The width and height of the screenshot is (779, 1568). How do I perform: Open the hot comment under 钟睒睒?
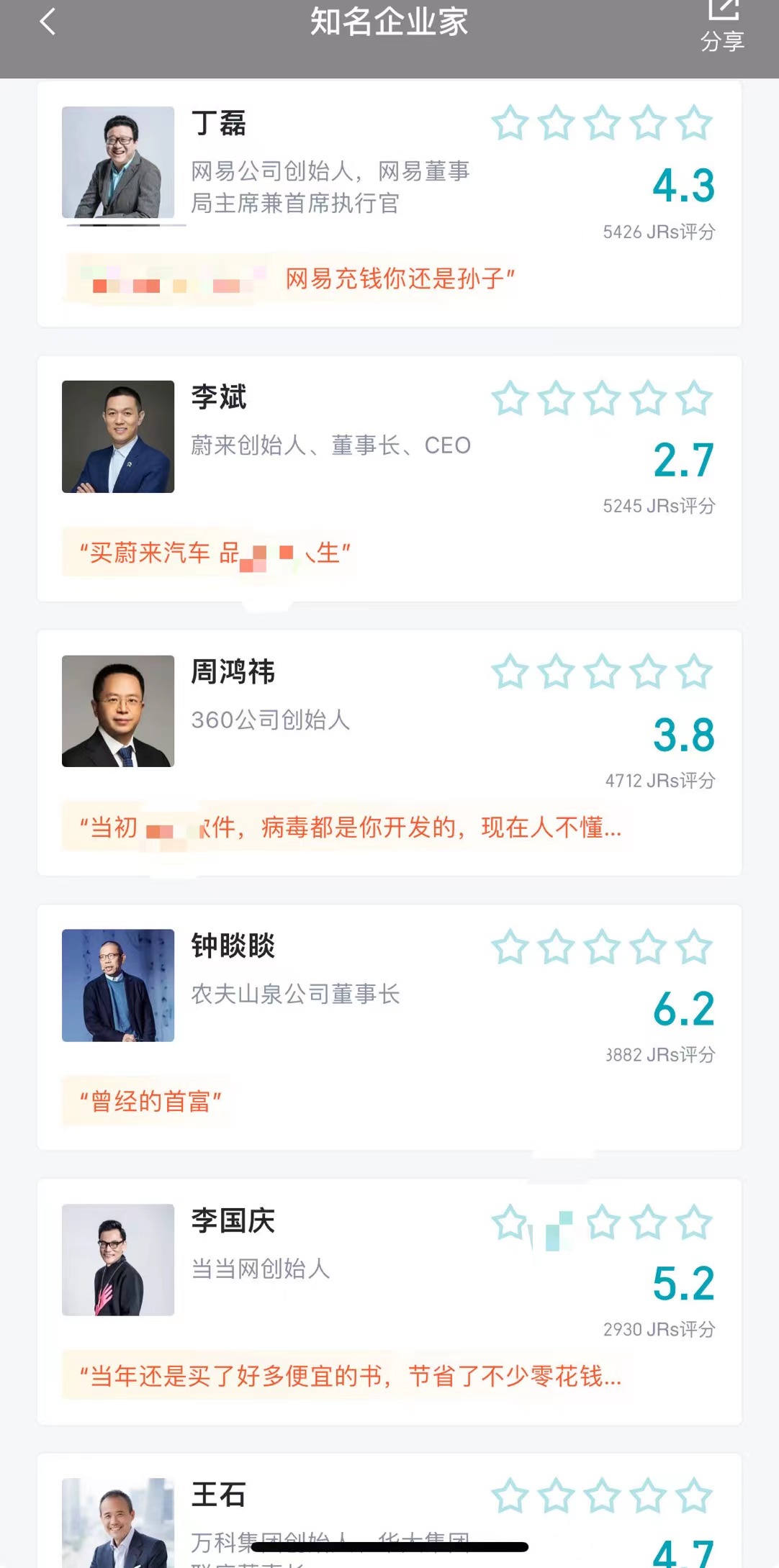click(150, 1101)
